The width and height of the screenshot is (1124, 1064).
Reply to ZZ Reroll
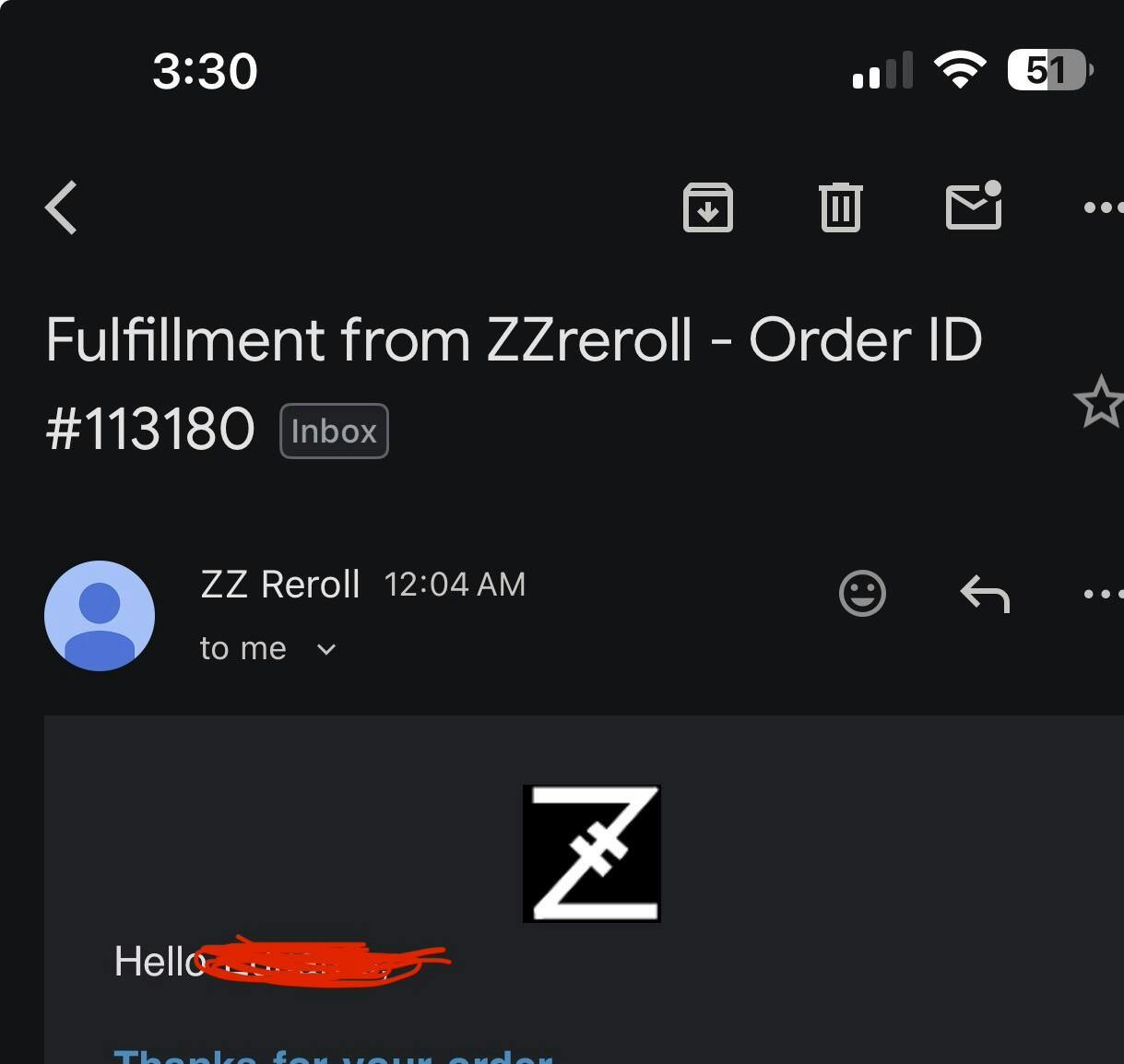pos(985,594)
